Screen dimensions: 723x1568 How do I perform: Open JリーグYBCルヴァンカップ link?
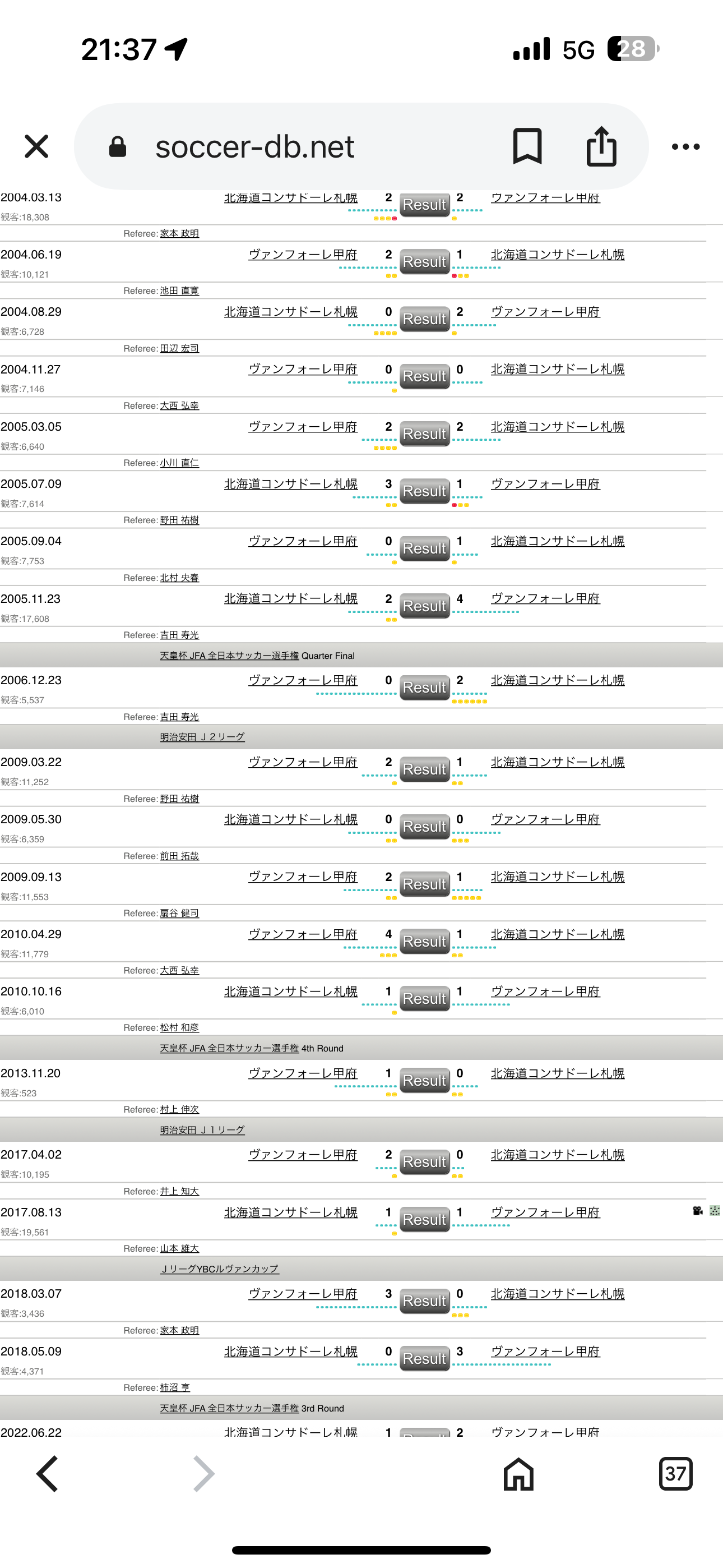219,1269
